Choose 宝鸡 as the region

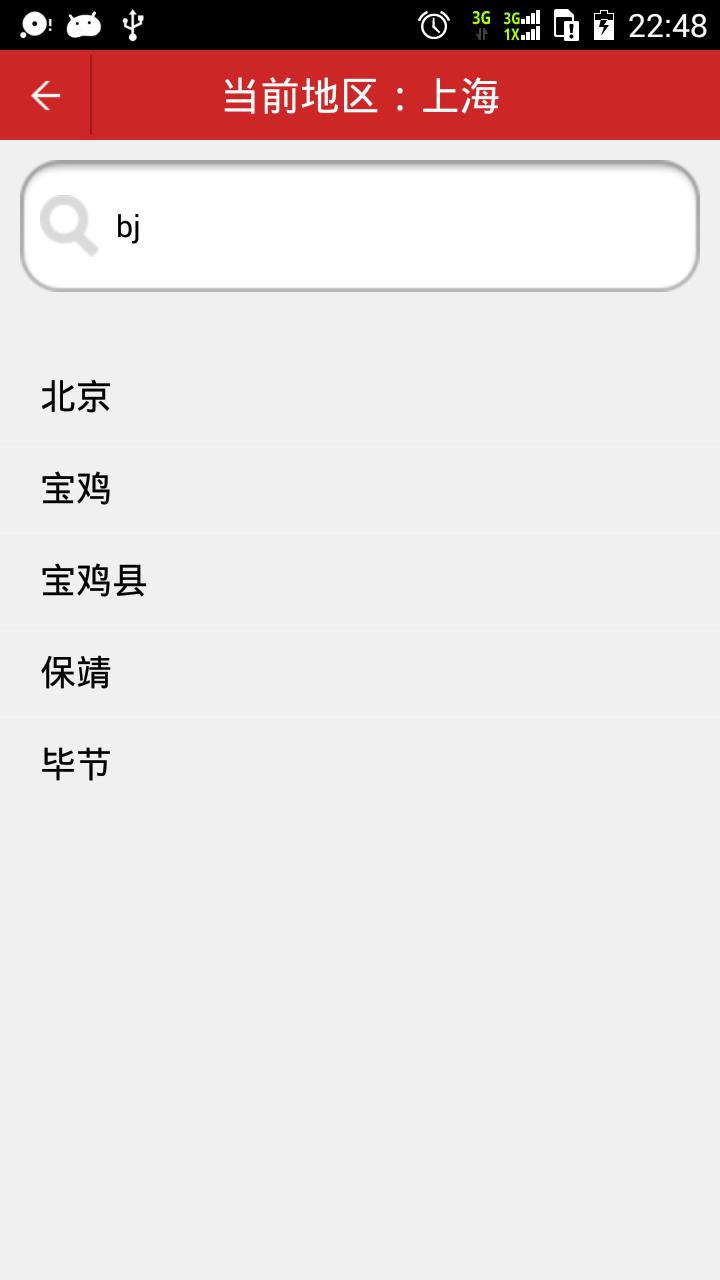76,489
